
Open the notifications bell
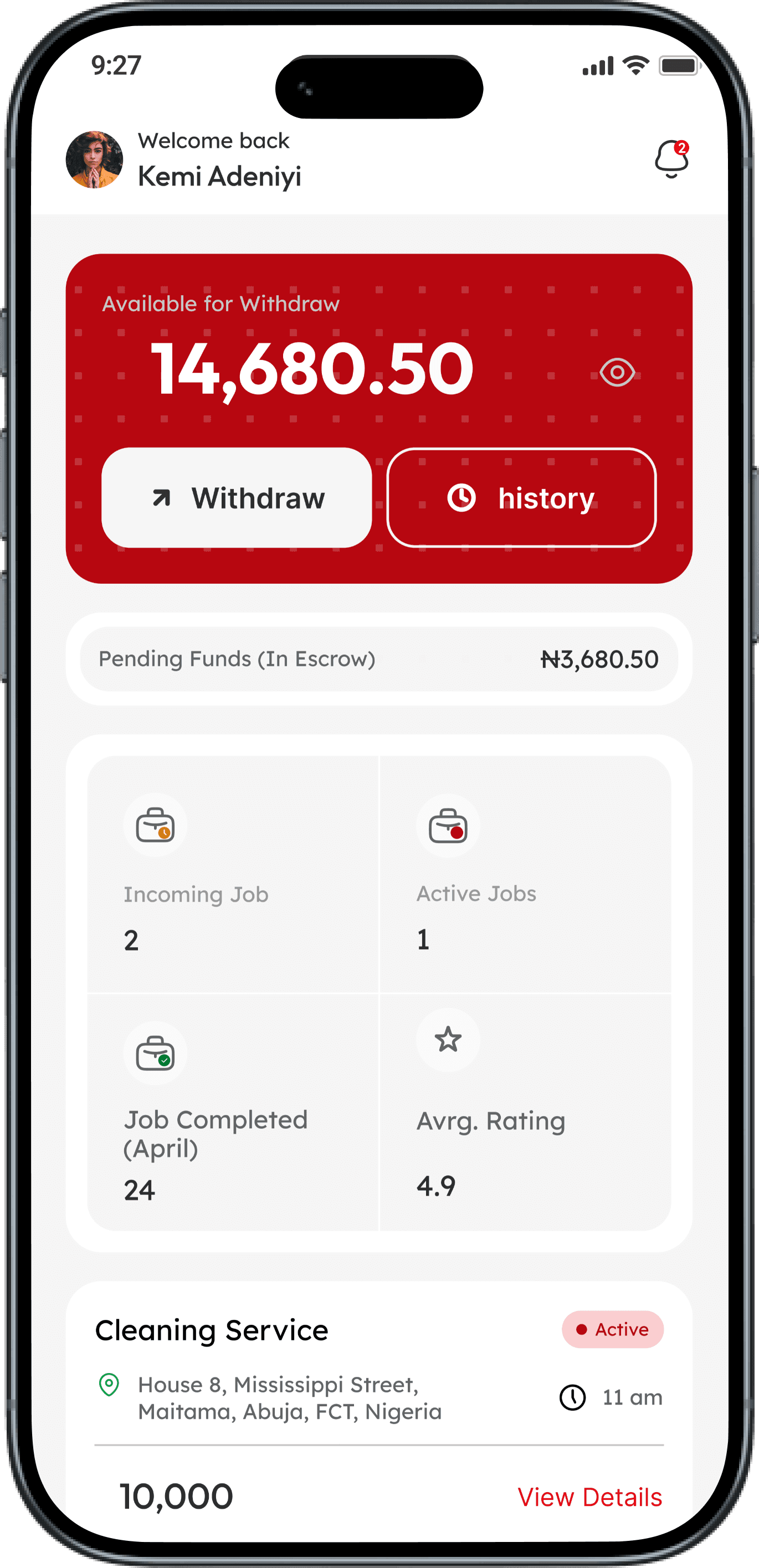pos(671,159)
